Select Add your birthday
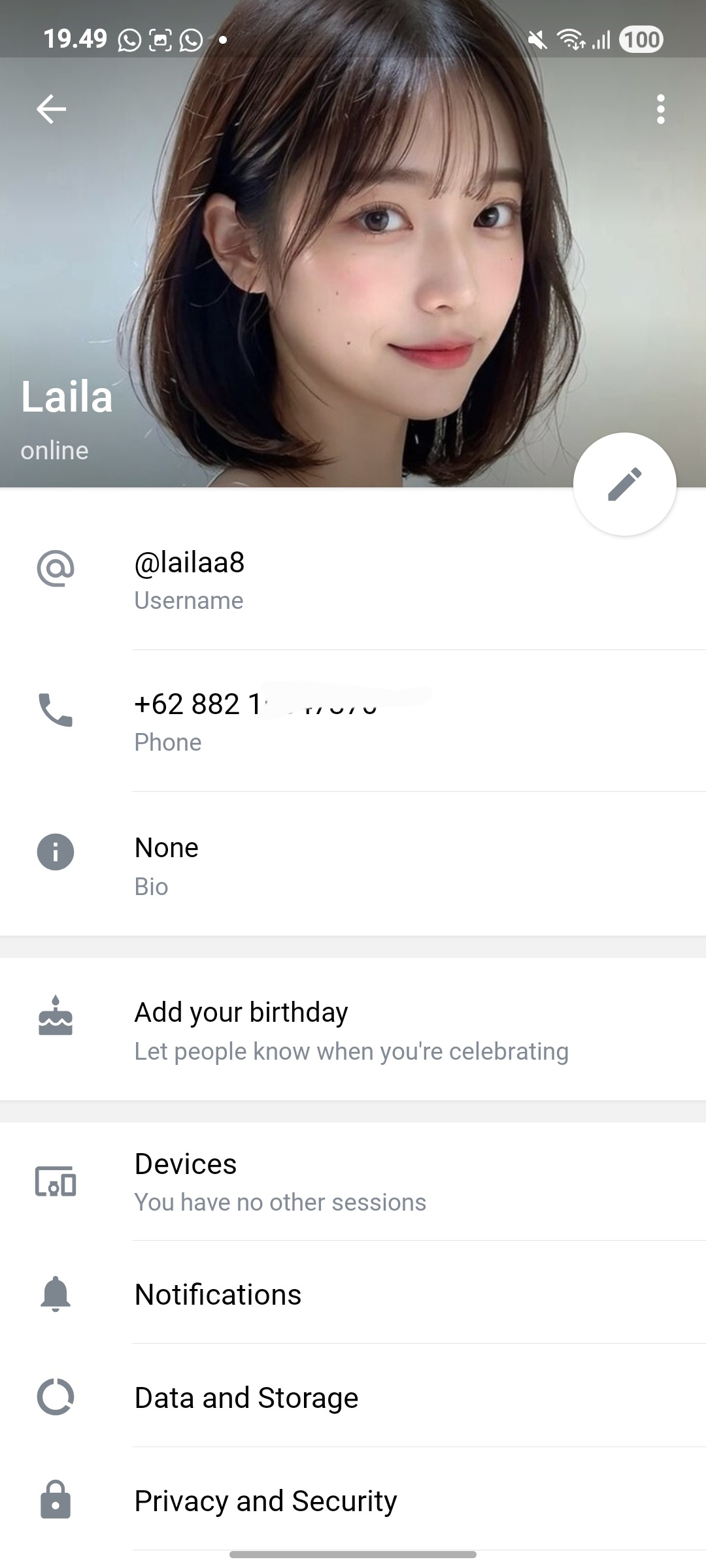Viewport: 706px width, 1568px height. coord(353,1030)
